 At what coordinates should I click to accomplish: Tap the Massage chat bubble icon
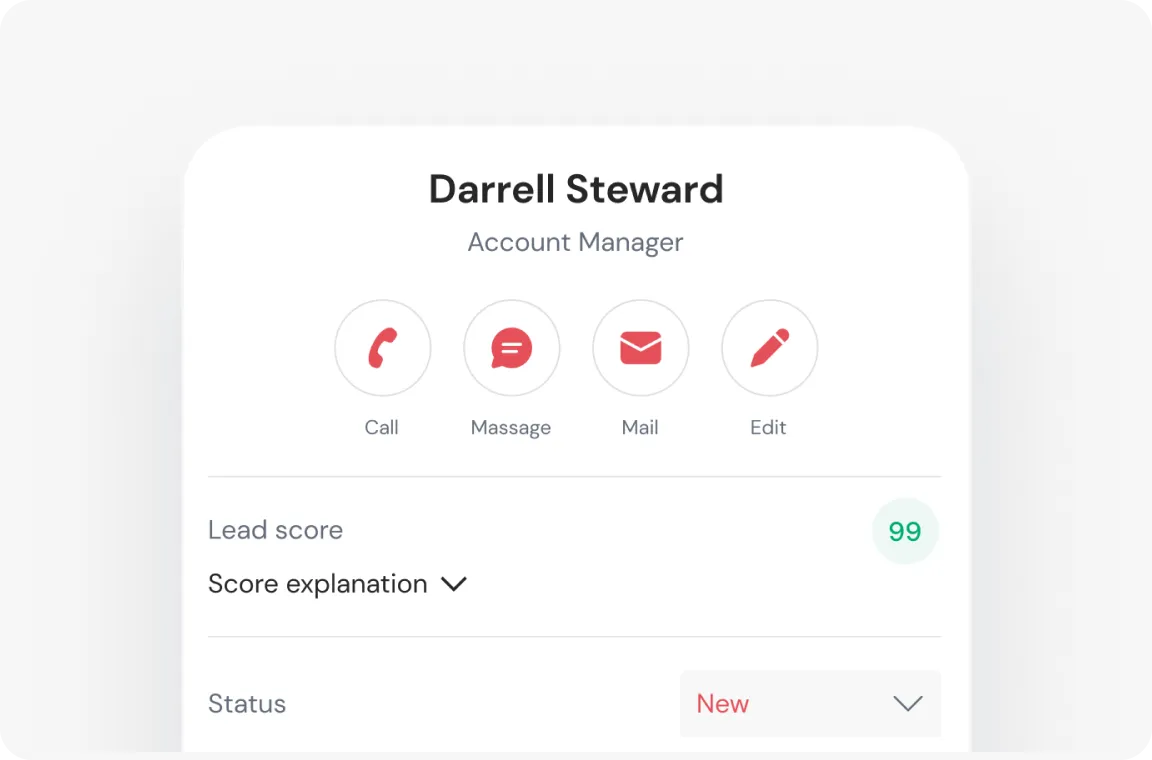[x=511, y=349]
